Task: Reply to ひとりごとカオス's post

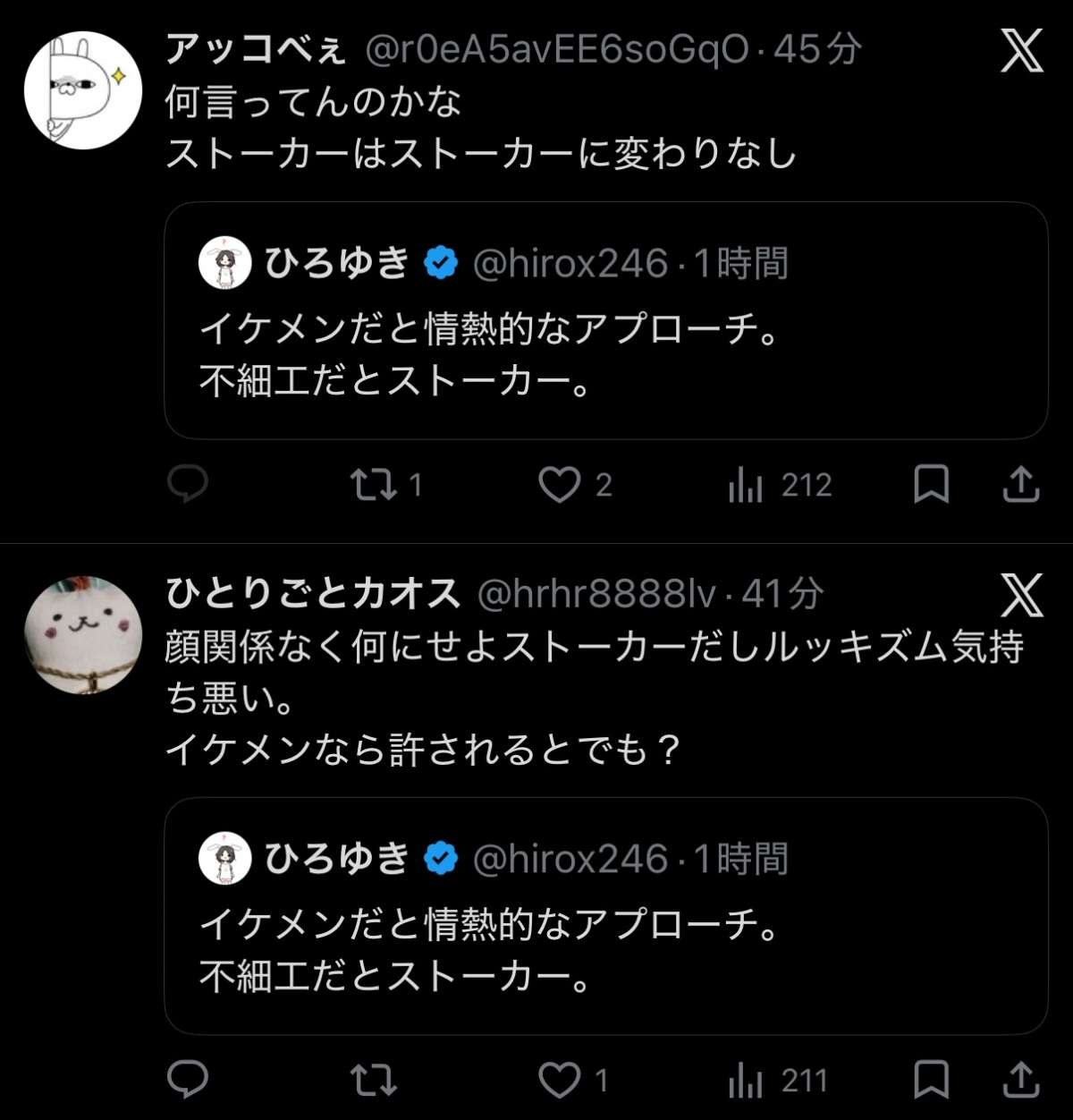Action: tap(188, 1079)
